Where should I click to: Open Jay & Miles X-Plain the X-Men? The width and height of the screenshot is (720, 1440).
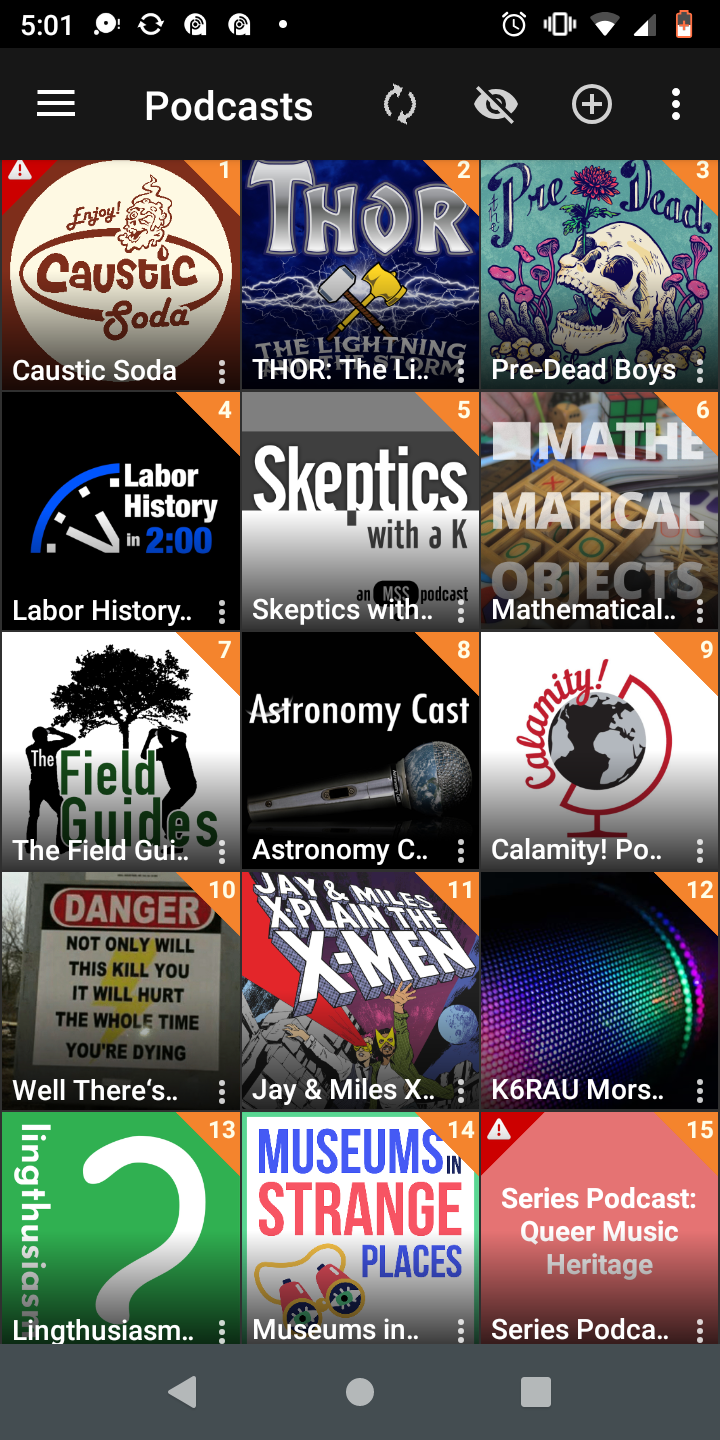coord(360,991)
